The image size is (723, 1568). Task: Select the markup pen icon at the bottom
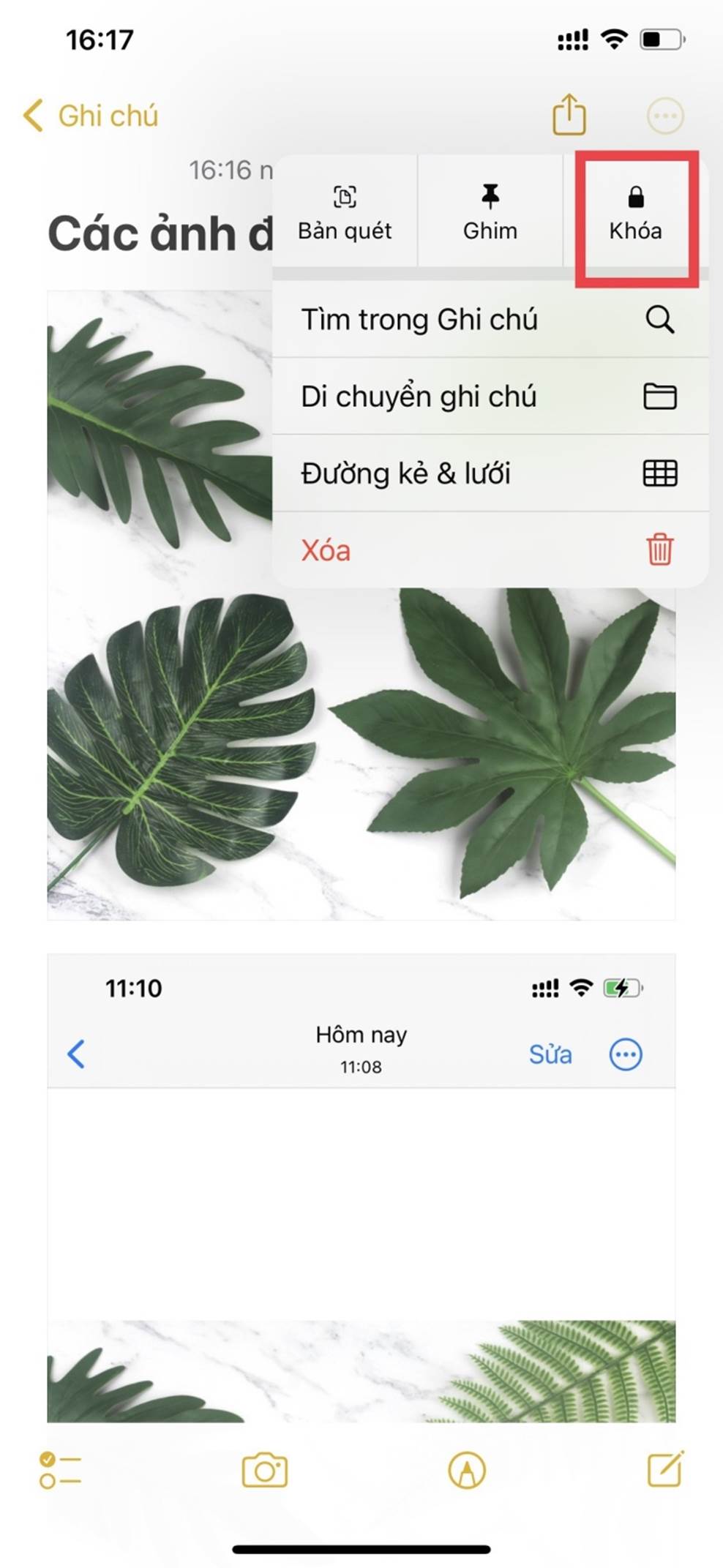[x=467, y=1468]
